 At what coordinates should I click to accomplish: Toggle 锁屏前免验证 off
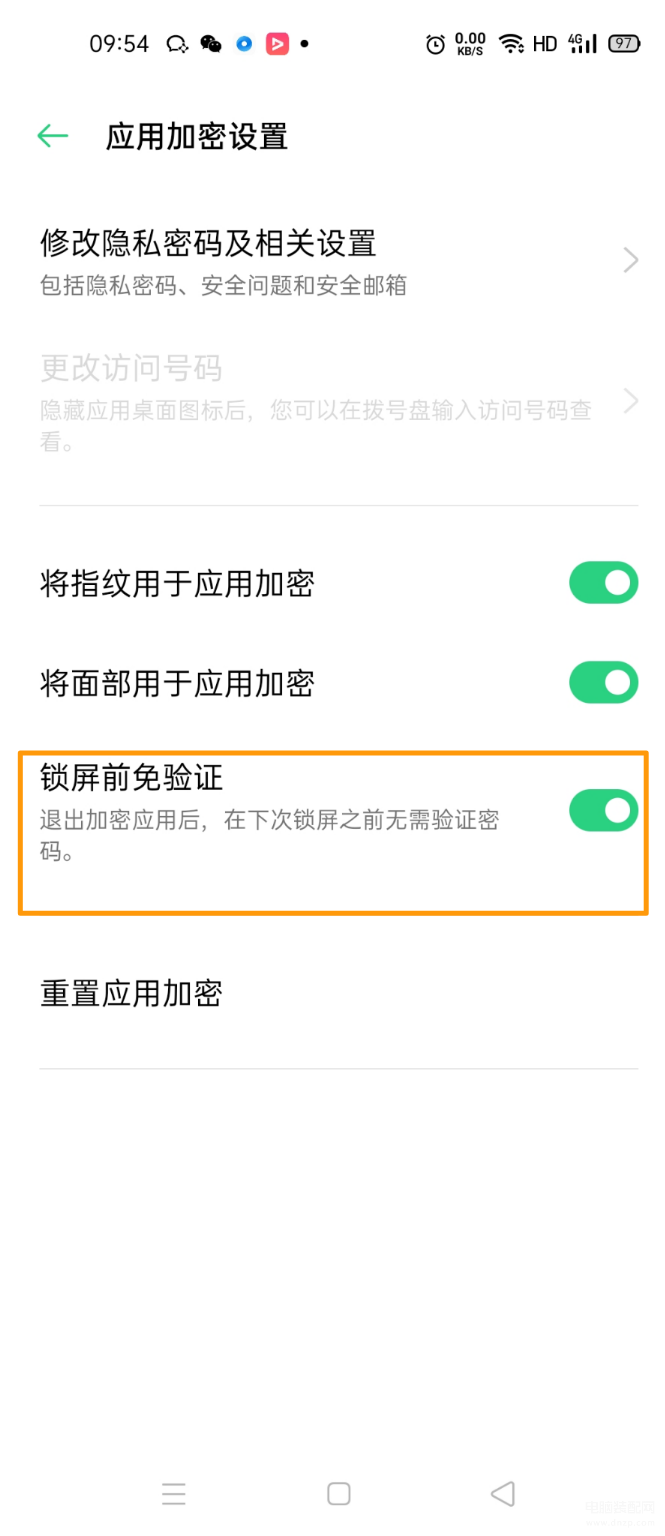tap(603, 811)
